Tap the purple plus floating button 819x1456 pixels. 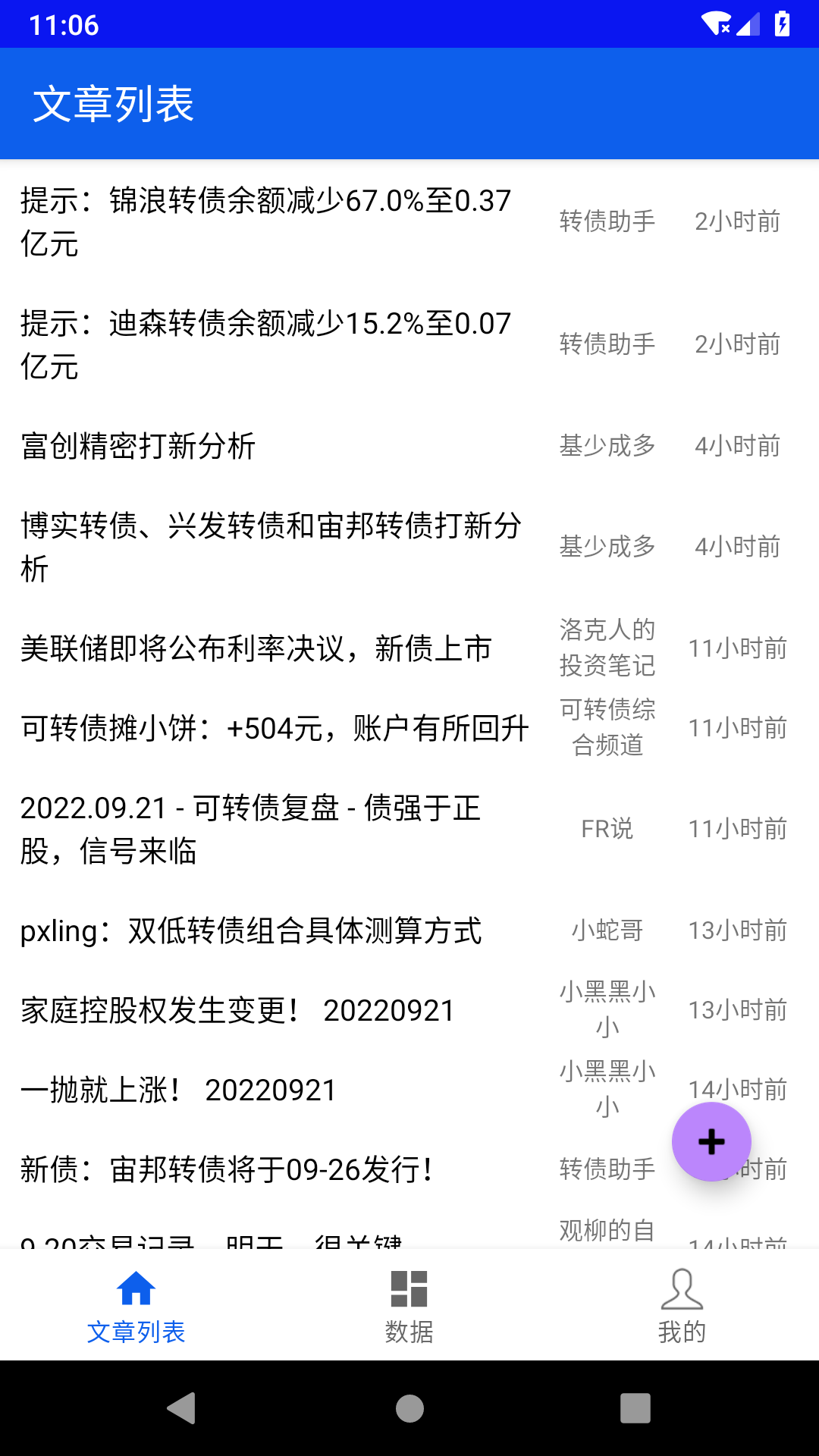pyautogui.click(x=711, y=1141)
